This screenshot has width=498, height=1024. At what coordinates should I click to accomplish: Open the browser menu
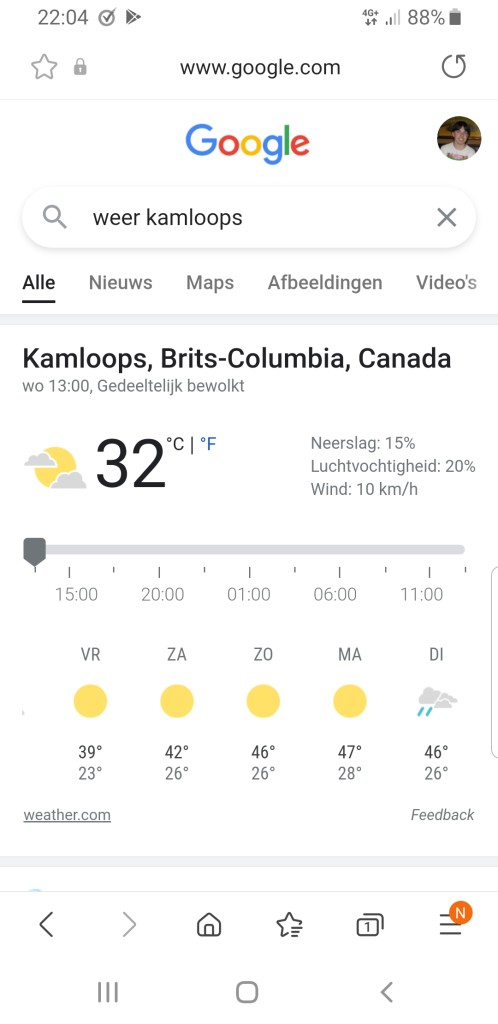(x=451, y=923)
